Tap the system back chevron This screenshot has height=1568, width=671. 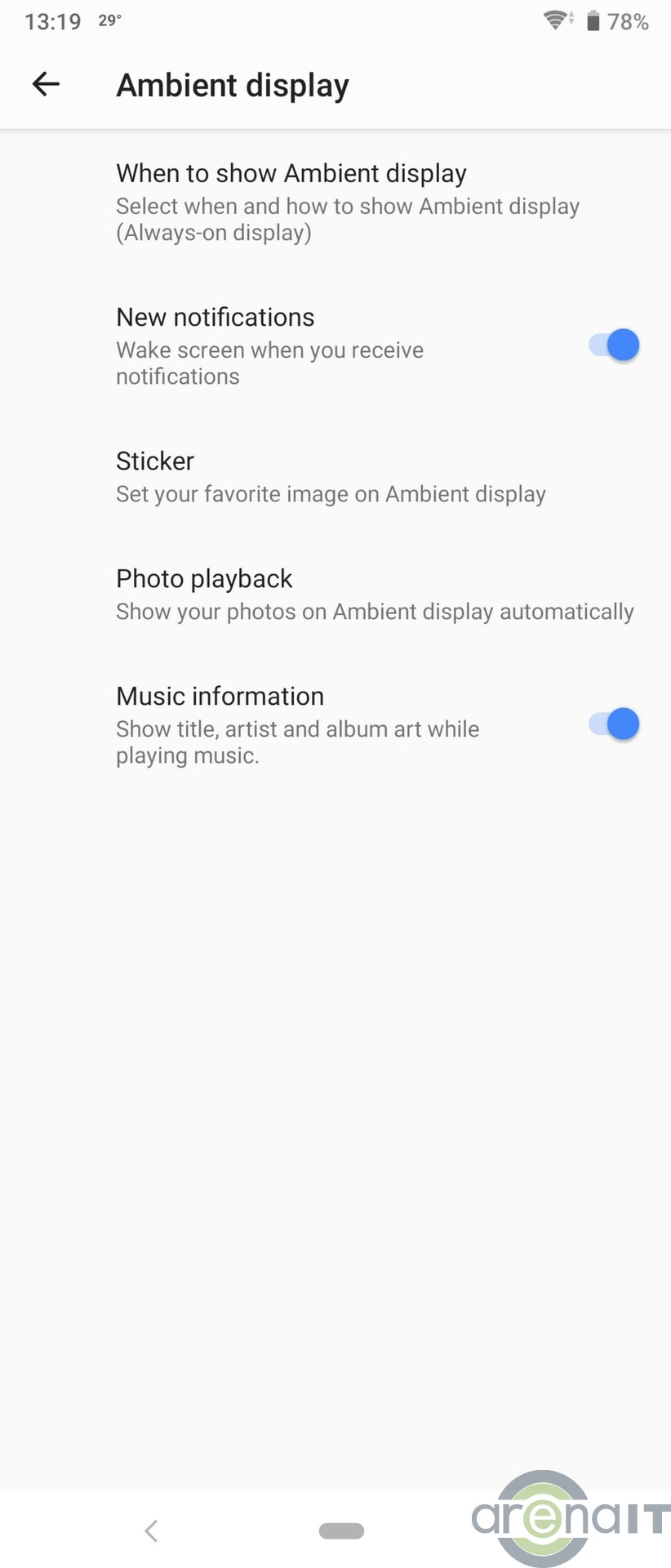tap(151, 1530)
